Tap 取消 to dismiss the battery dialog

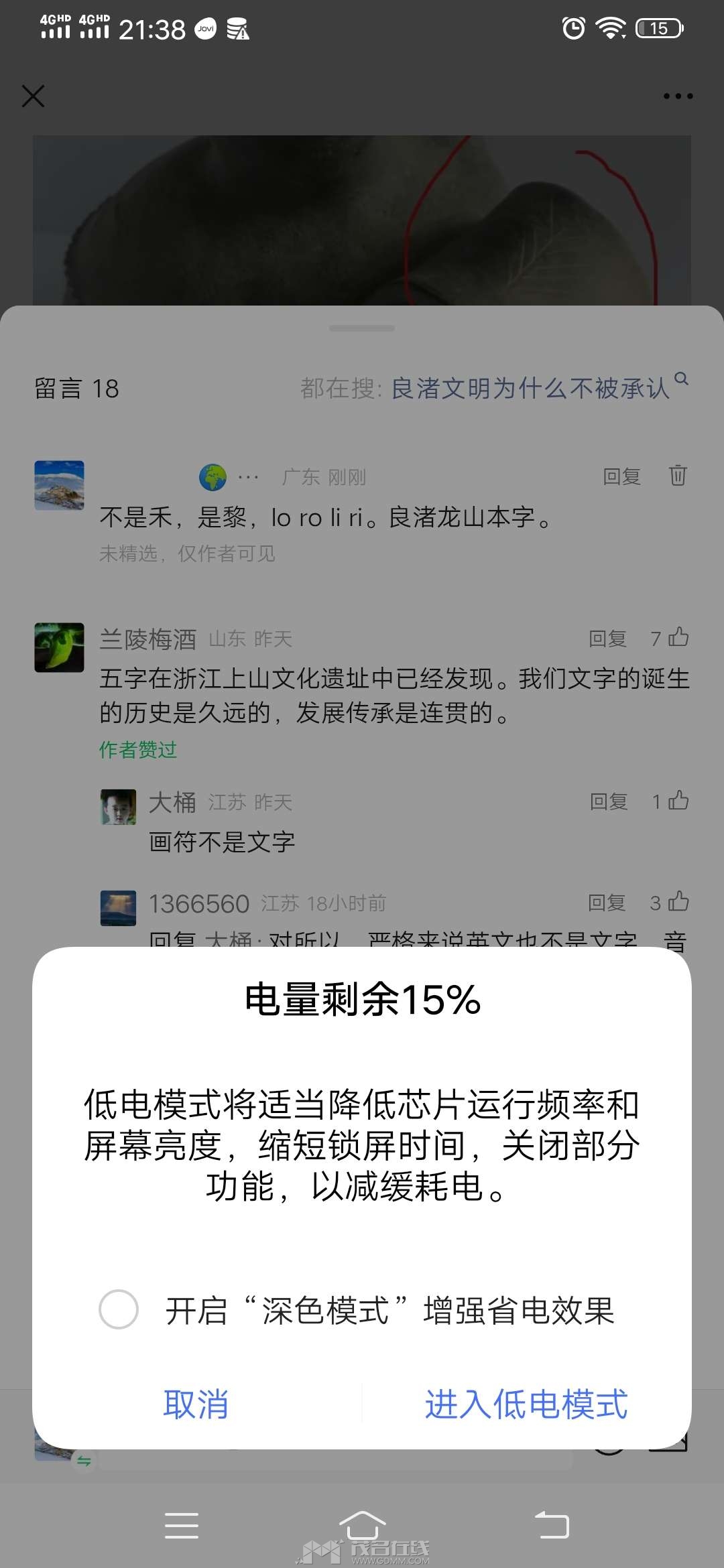(196, 1404)
